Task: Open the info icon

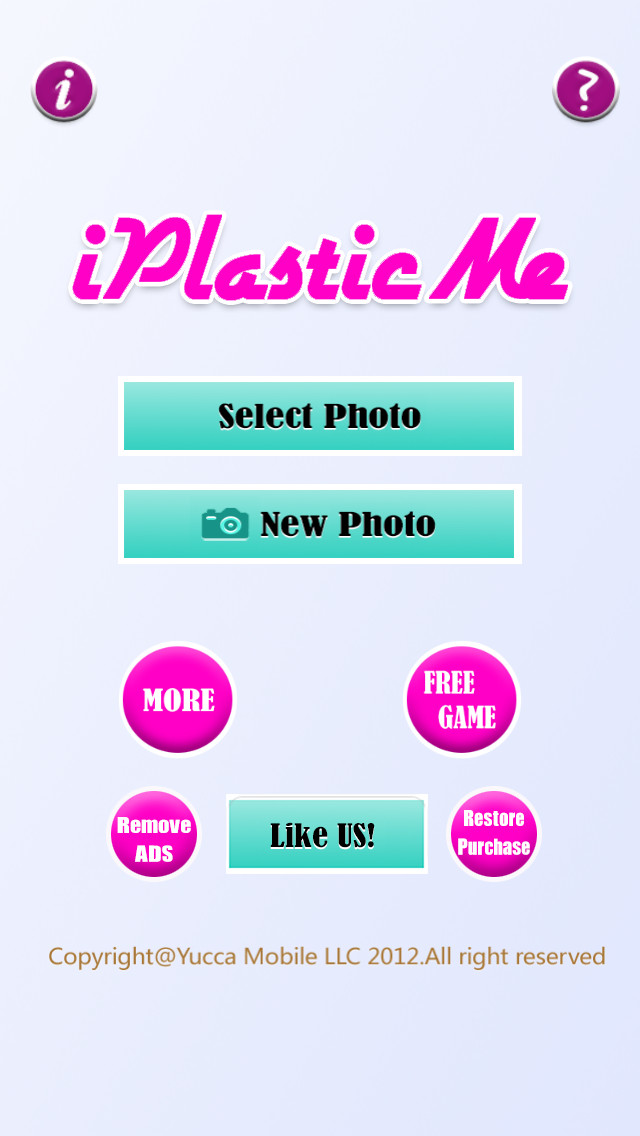Action: 64,90
